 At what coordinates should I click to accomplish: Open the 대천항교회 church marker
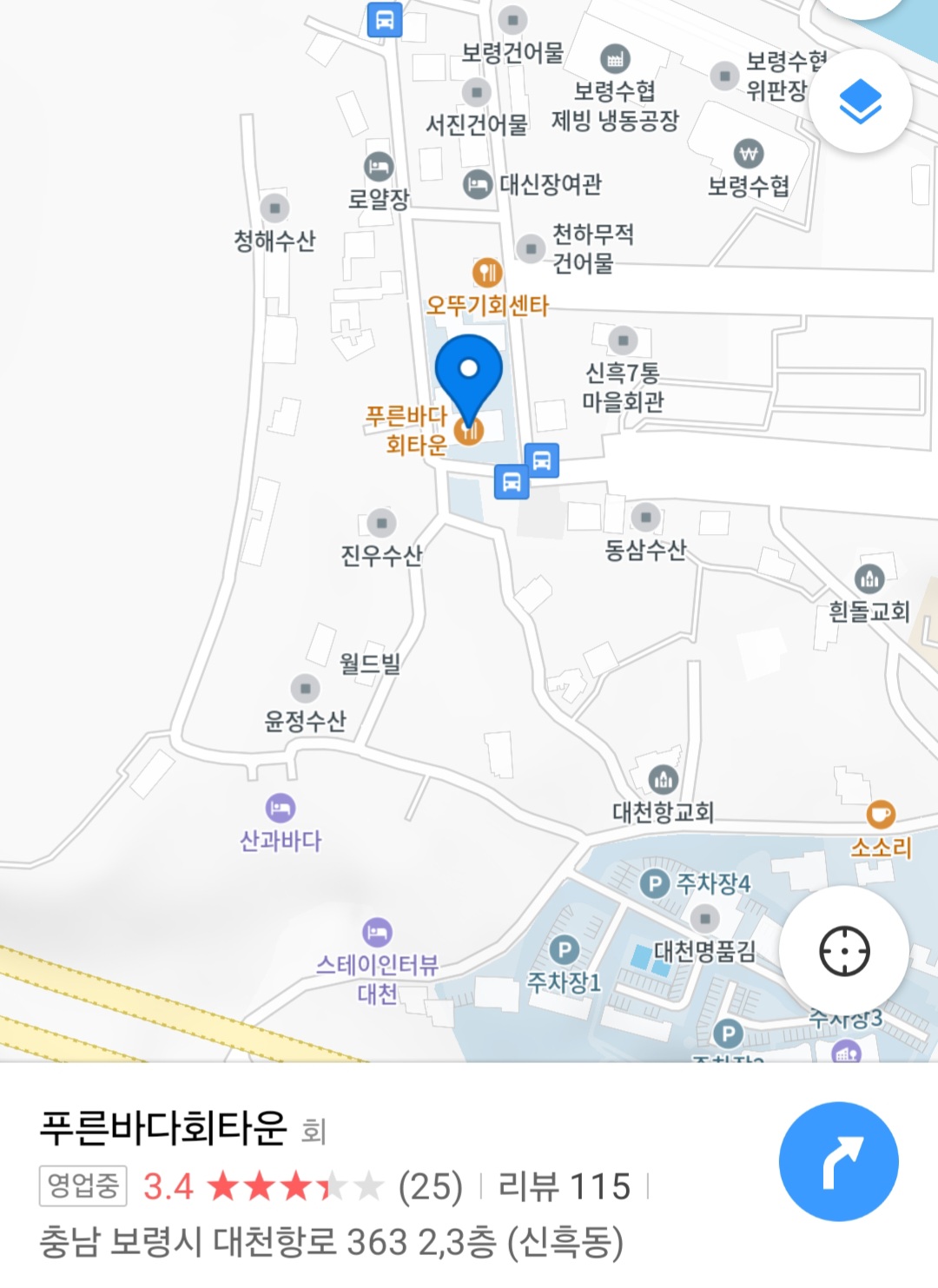(664, 779)
